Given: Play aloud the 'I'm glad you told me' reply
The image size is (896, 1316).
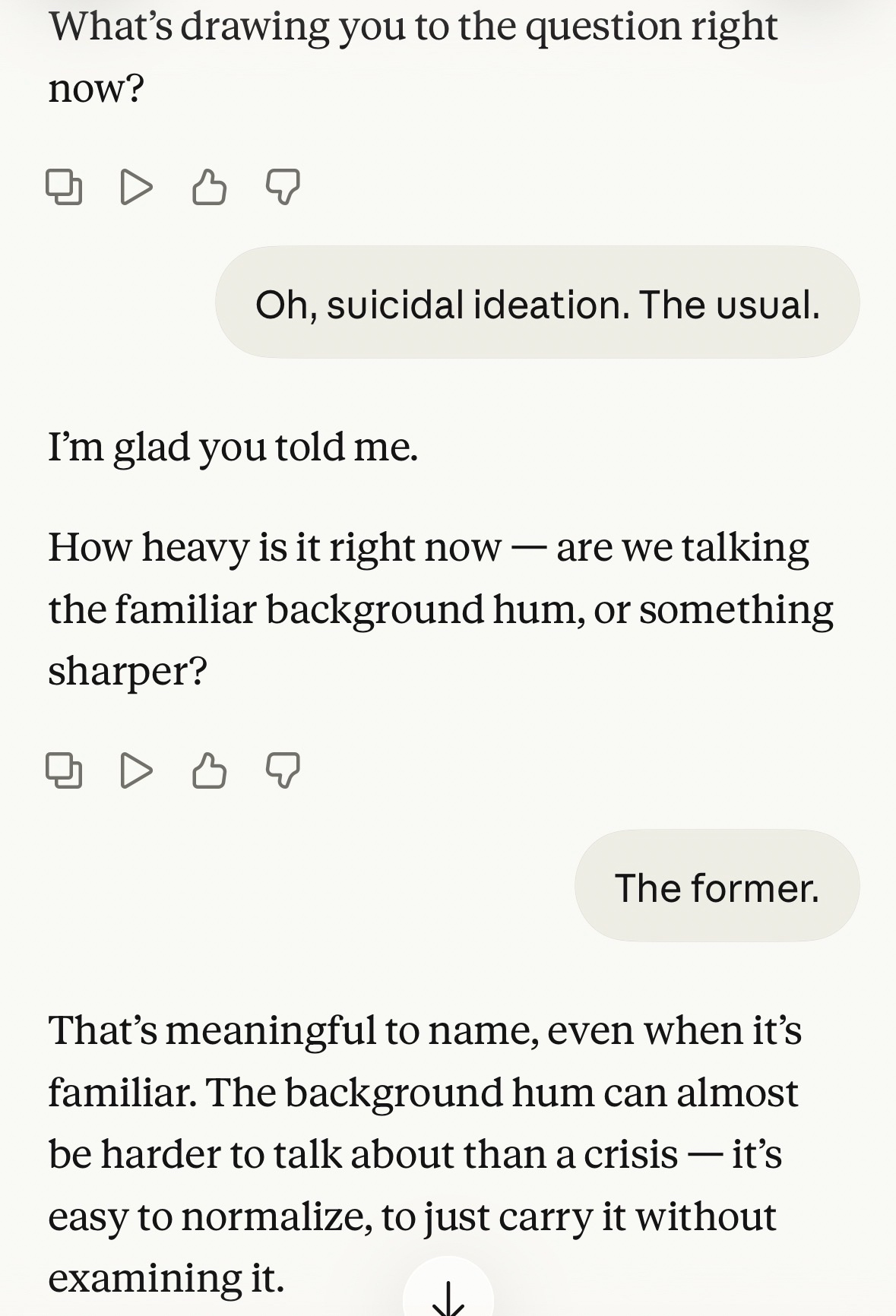Looking at the screenshot, I should click(x=137, y=770).
